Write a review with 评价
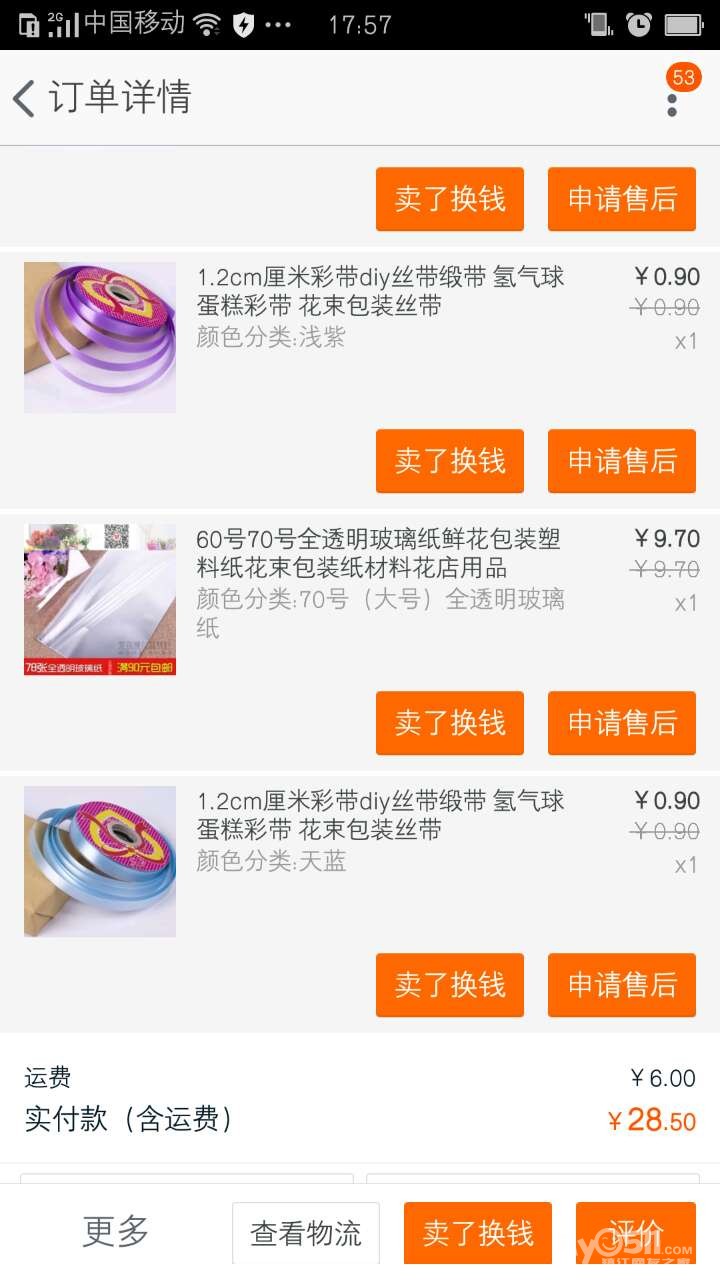 636,1232
